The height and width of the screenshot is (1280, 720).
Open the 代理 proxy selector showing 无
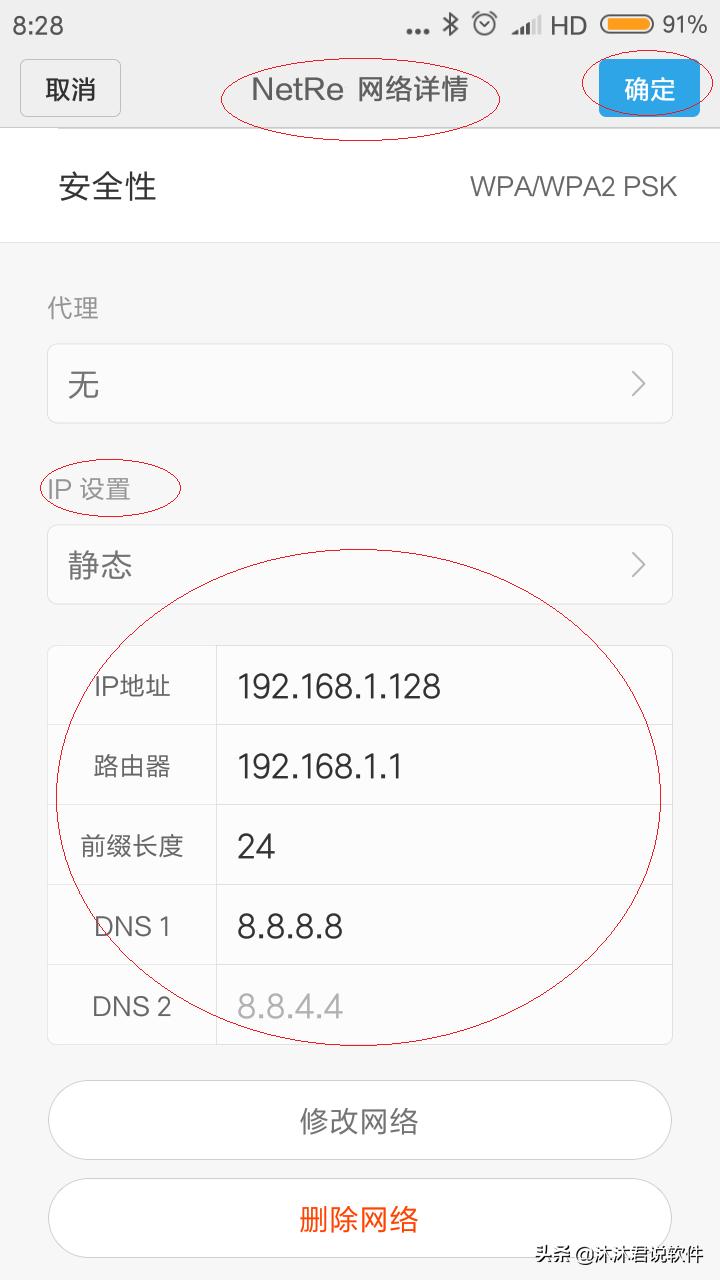pyautogui.click(x=360, y=384)
